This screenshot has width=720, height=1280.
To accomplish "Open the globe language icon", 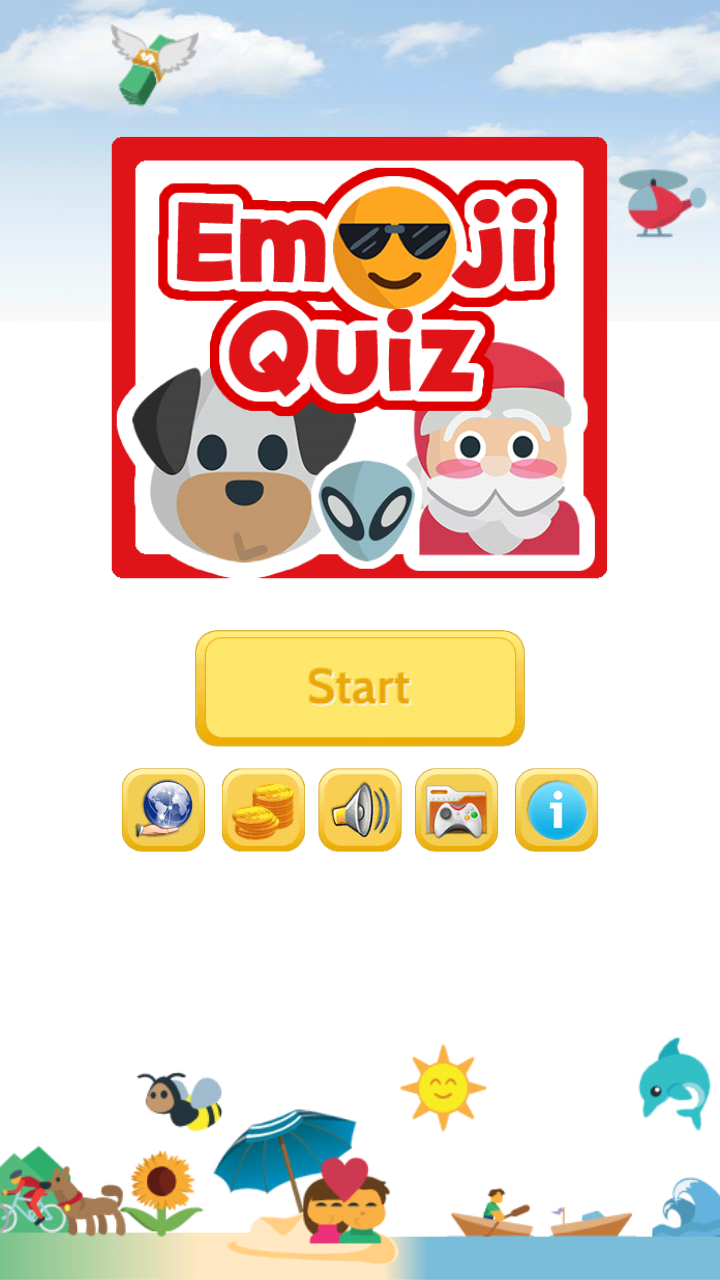I will click(163, 810).
